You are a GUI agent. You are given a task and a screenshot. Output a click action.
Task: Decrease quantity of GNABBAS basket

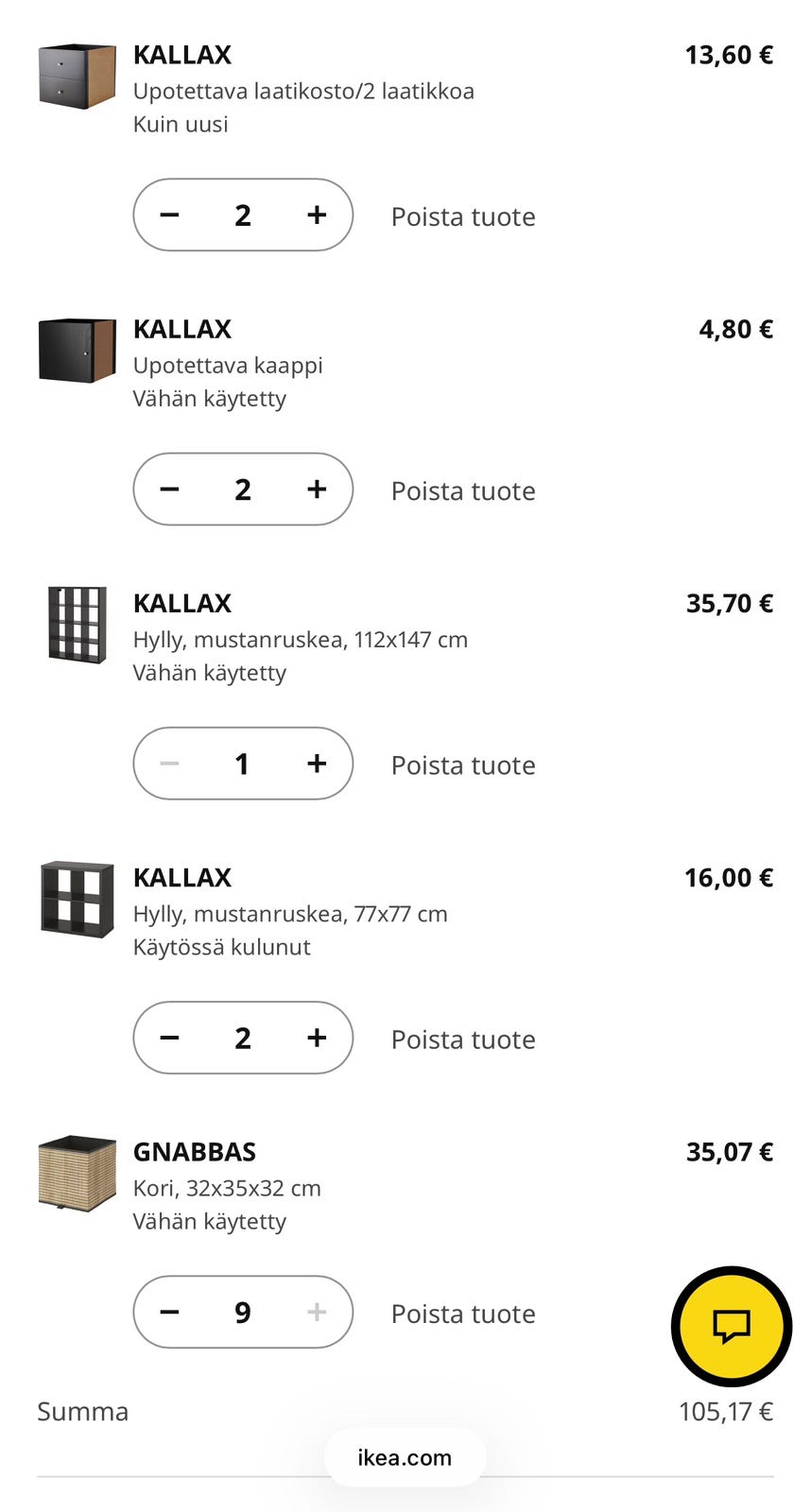[169, 1312]
